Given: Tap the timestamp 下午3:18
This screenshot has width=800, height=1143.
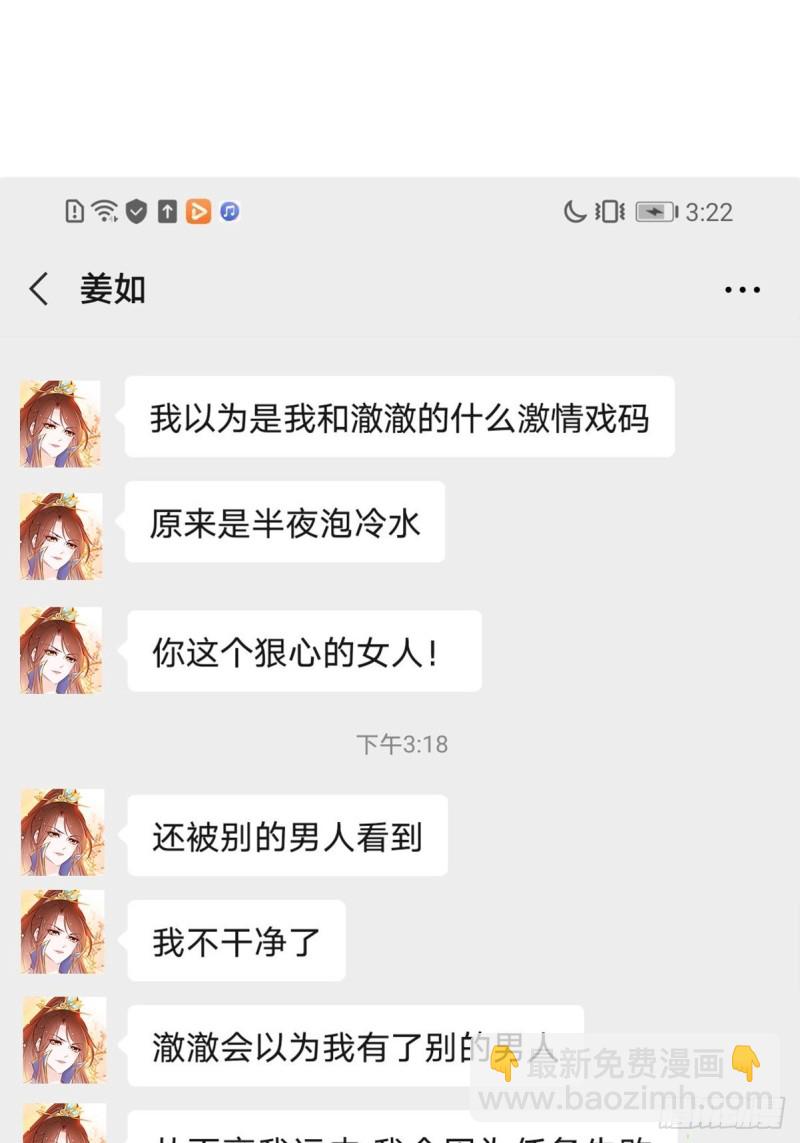Looking at the screenshot, I should pyautogui.click(x=402, y=744).
